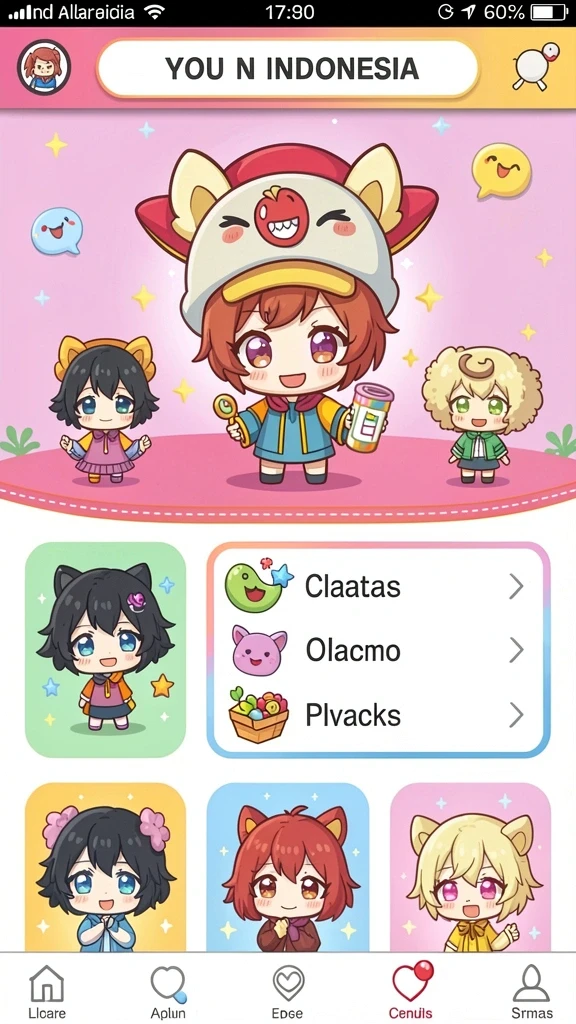Switch to the Epge tab
576x1024 pixels.
coord(287,991)
